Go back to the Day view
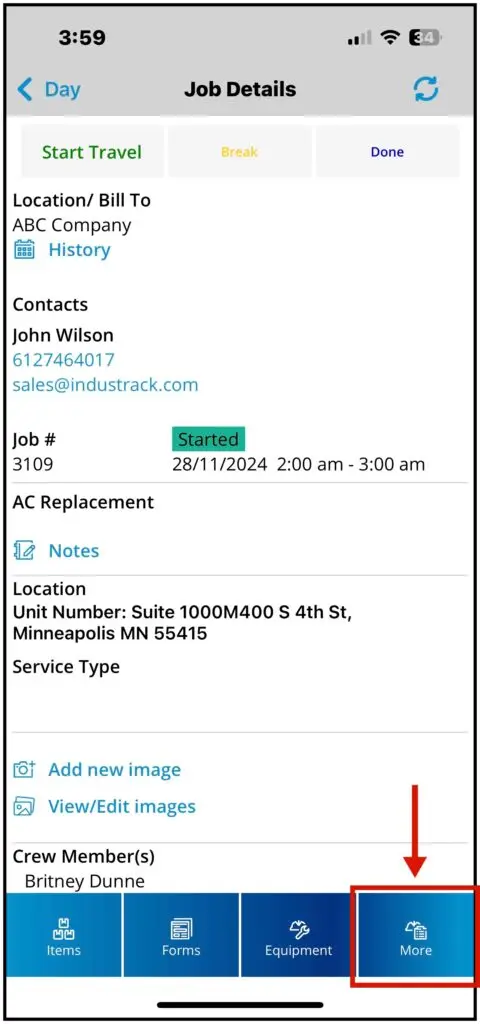 pos(48,89)
